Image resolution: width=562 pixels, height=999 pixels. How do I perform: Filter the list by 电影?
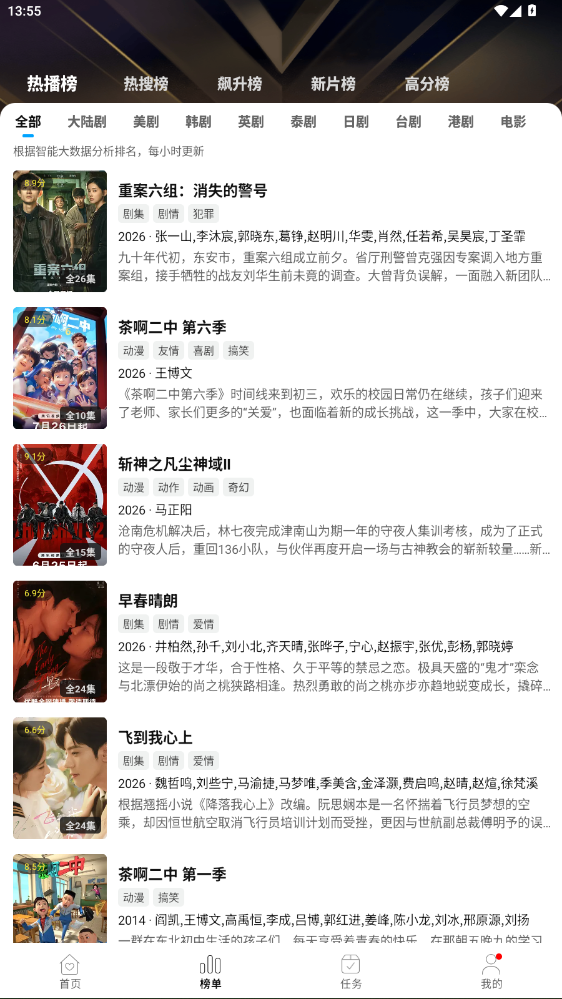pyautogui.click(x=513, y=122)
